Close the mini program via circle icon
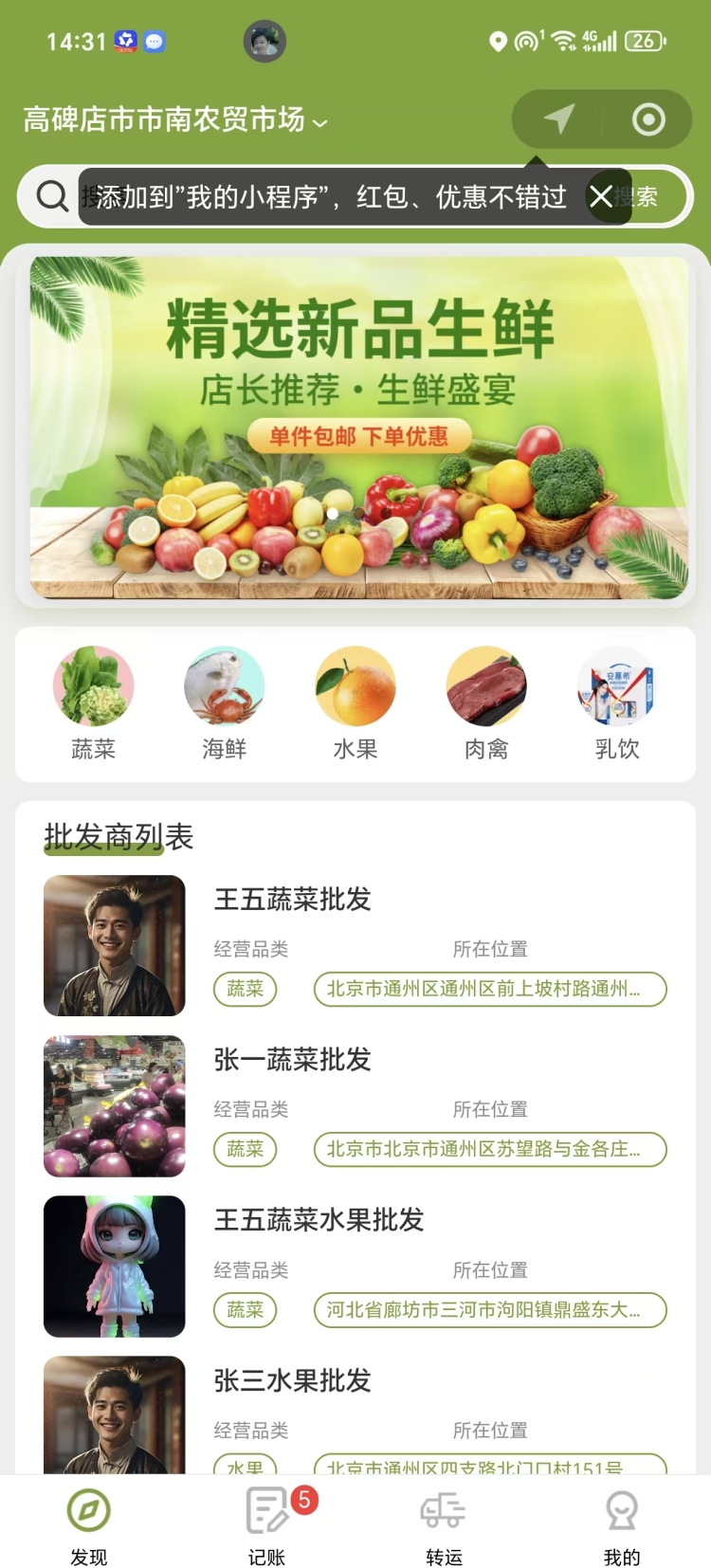Image resolution: width=711 pixels, height=1568 pixels. pos(648,119)
